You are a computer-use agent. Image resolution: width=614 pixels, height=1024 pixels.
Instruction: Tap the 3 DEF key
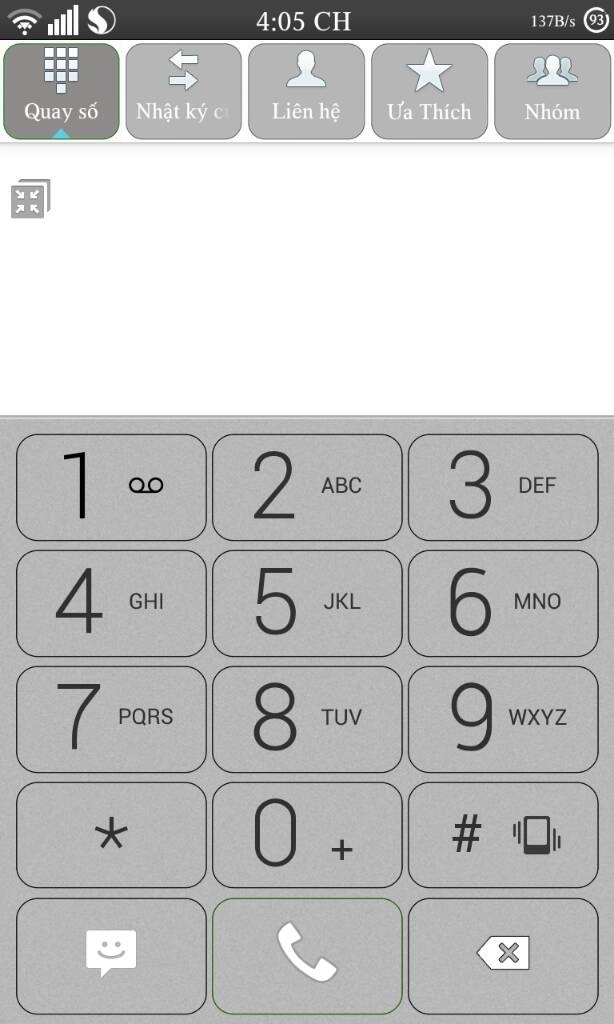coord(503,487)
